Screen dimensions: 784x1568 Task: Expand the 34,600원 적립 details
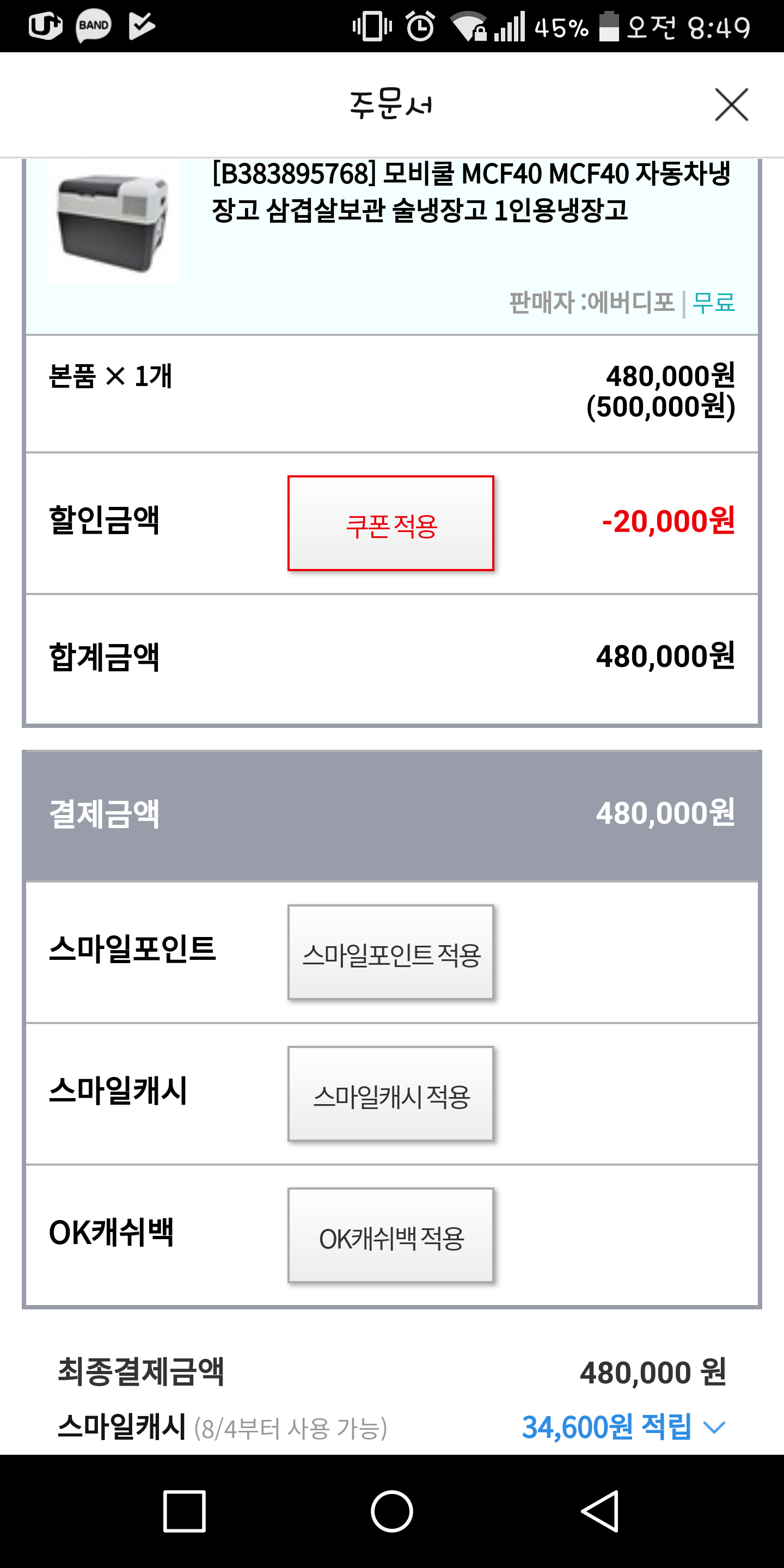(624, 1428)
